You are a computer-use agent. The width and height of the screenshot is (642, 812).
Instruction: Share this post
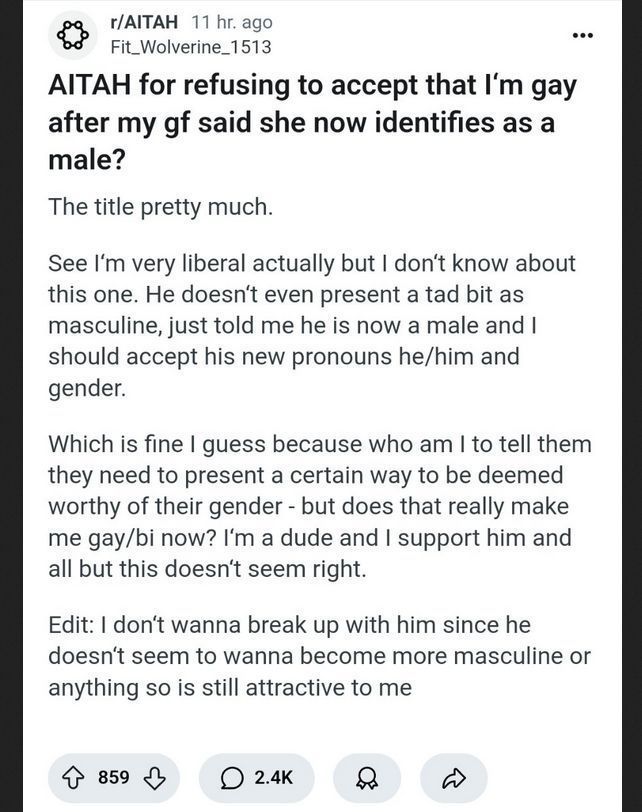point(453,777)
